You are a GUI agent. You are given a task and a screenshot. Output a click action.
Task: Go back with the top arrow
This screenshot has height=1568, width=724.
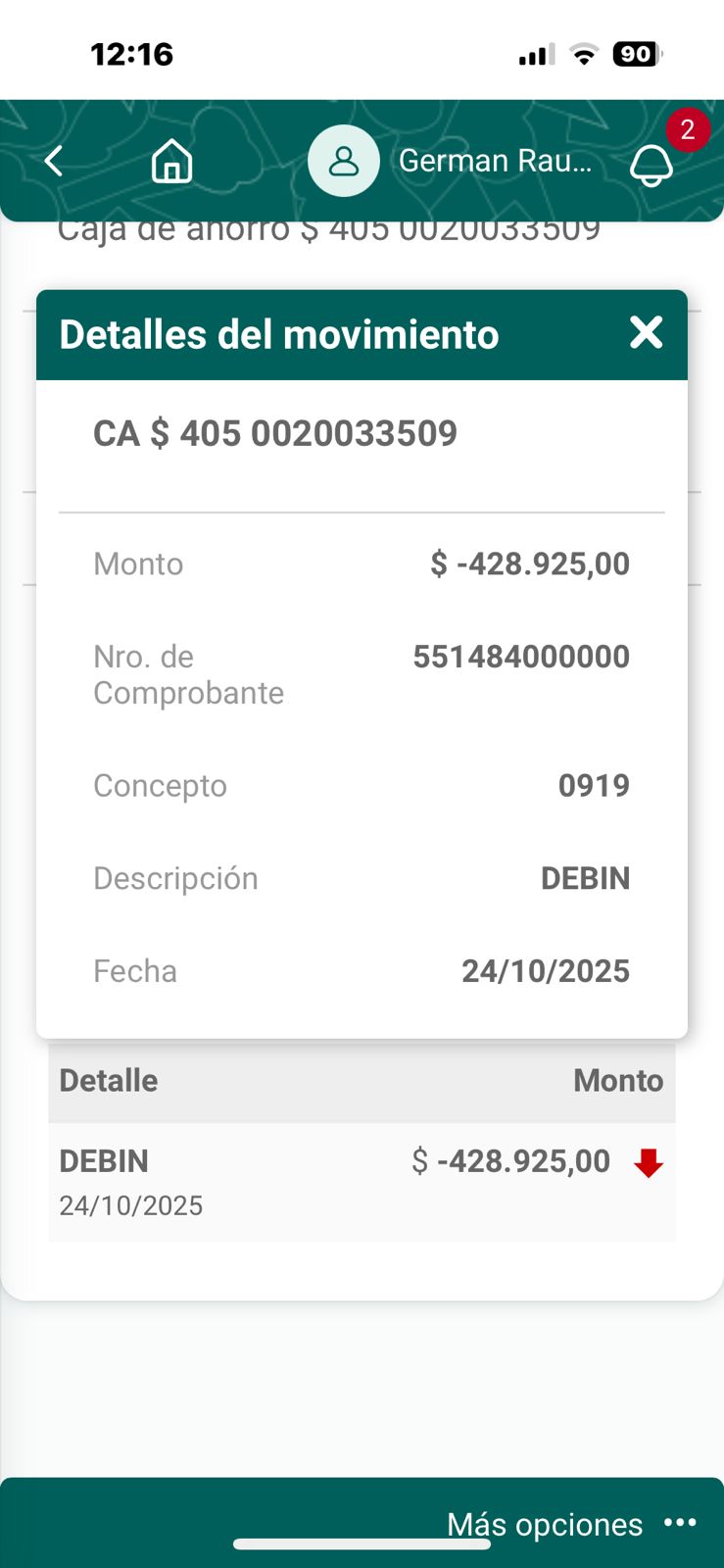[x=54, y=161]
